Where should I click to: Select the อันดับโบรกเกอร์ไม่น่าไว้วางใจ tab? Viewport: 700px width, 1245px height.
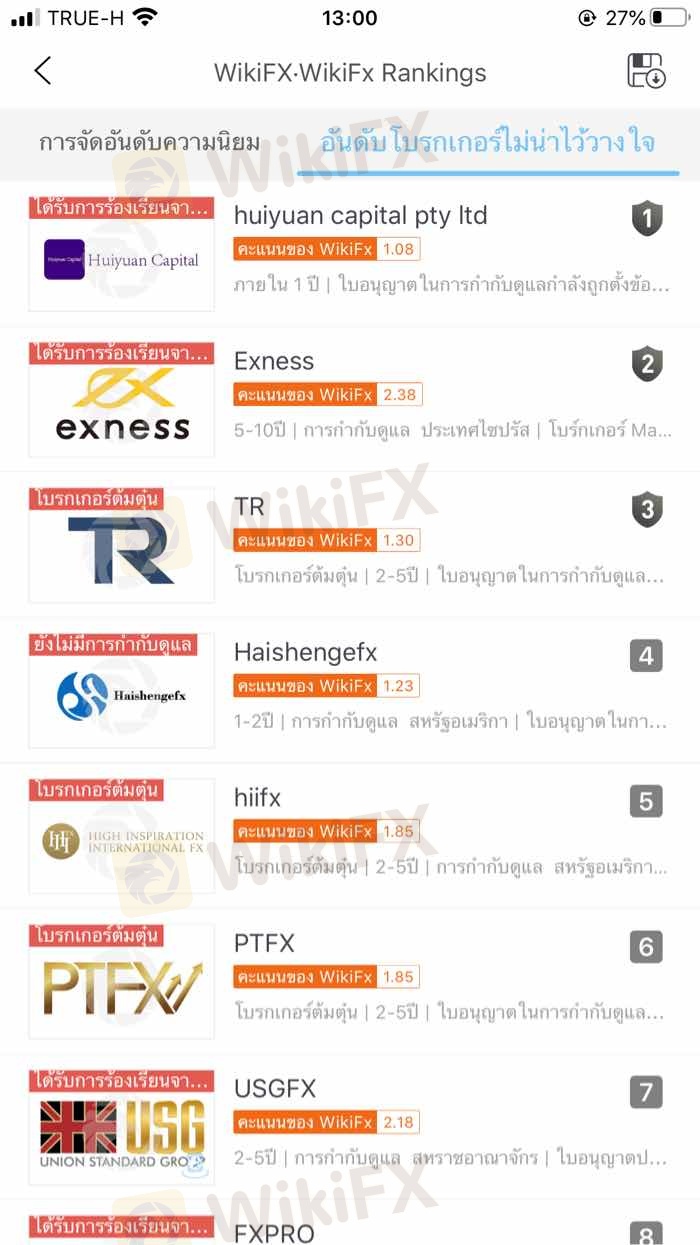[x=487, y=143]
